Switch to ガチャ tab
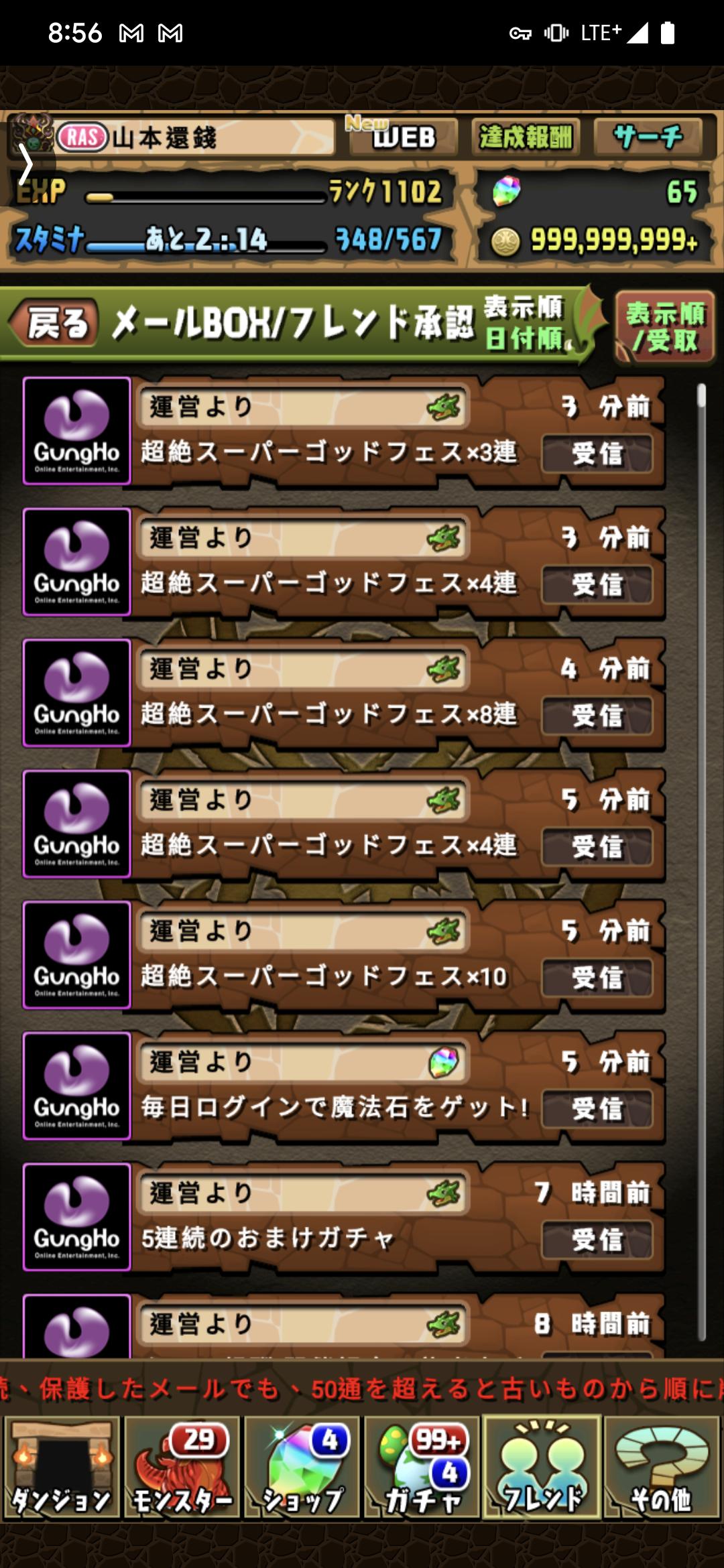Screen dimensions: 724x1568 (422, 1467)
